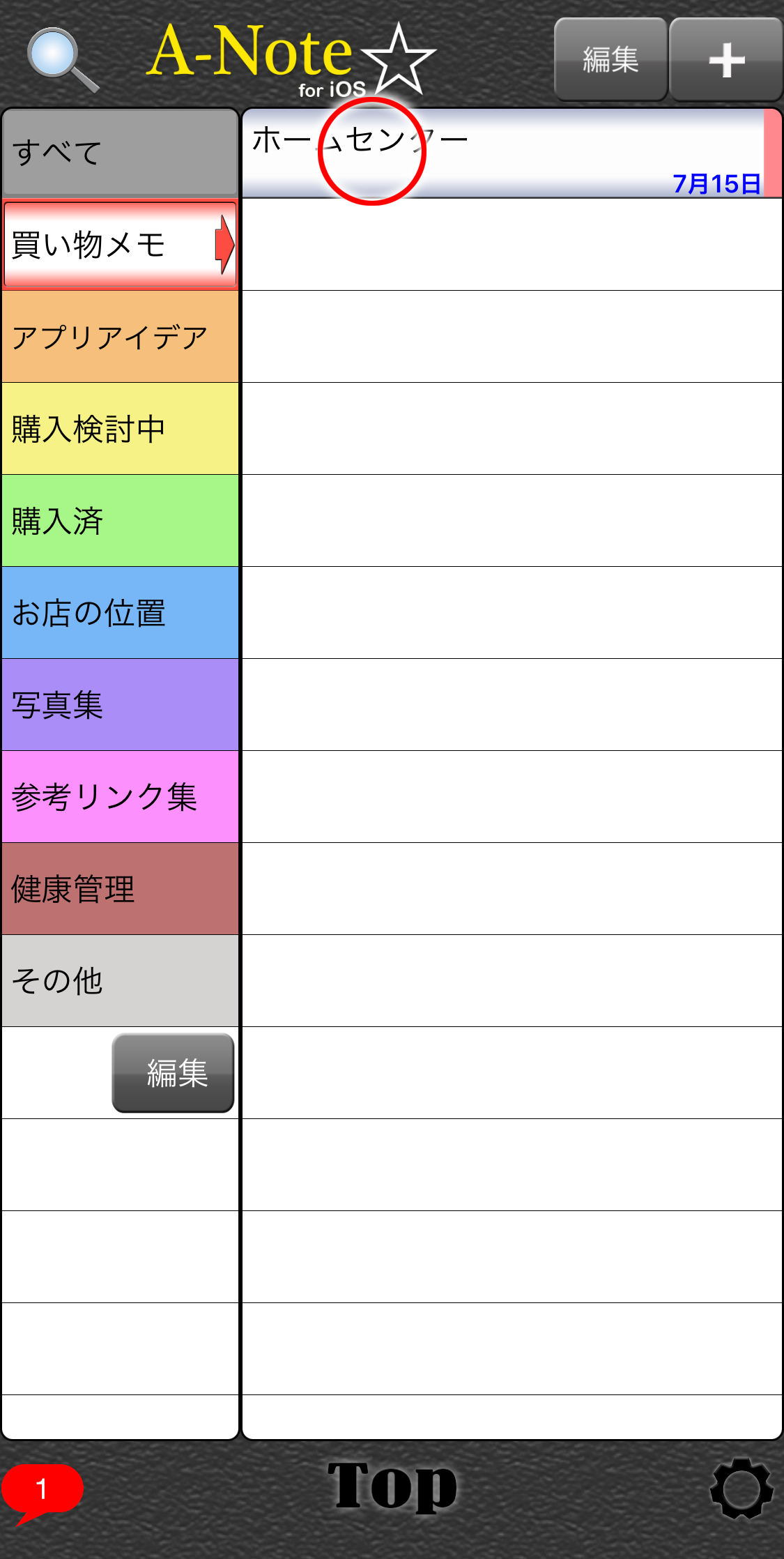Open the 参考リンク集 category

click(x=121, y=797)
